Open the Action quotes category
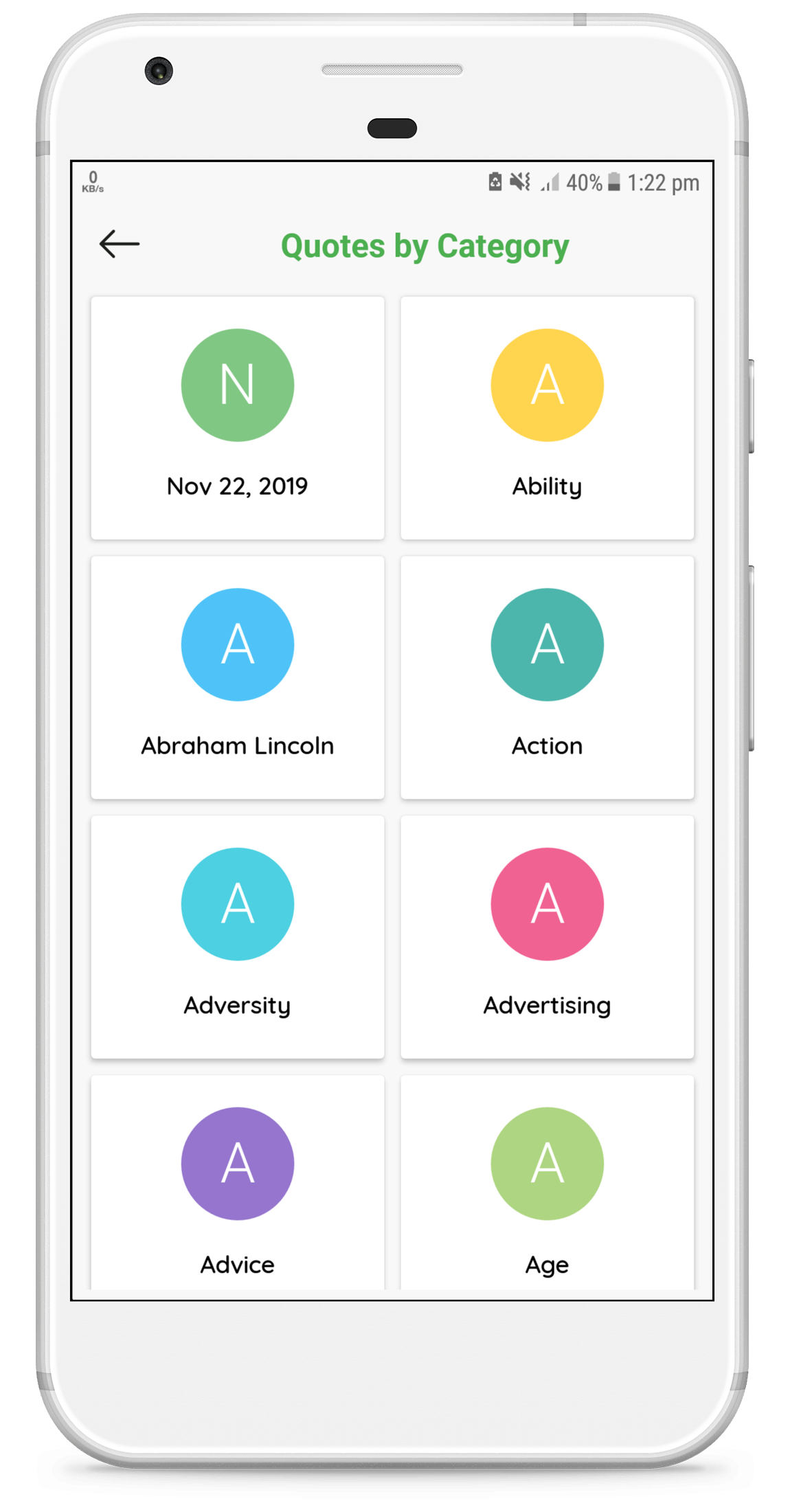Image resolution: width=790 pixels, height=1512 pixels. pos(547,677)
